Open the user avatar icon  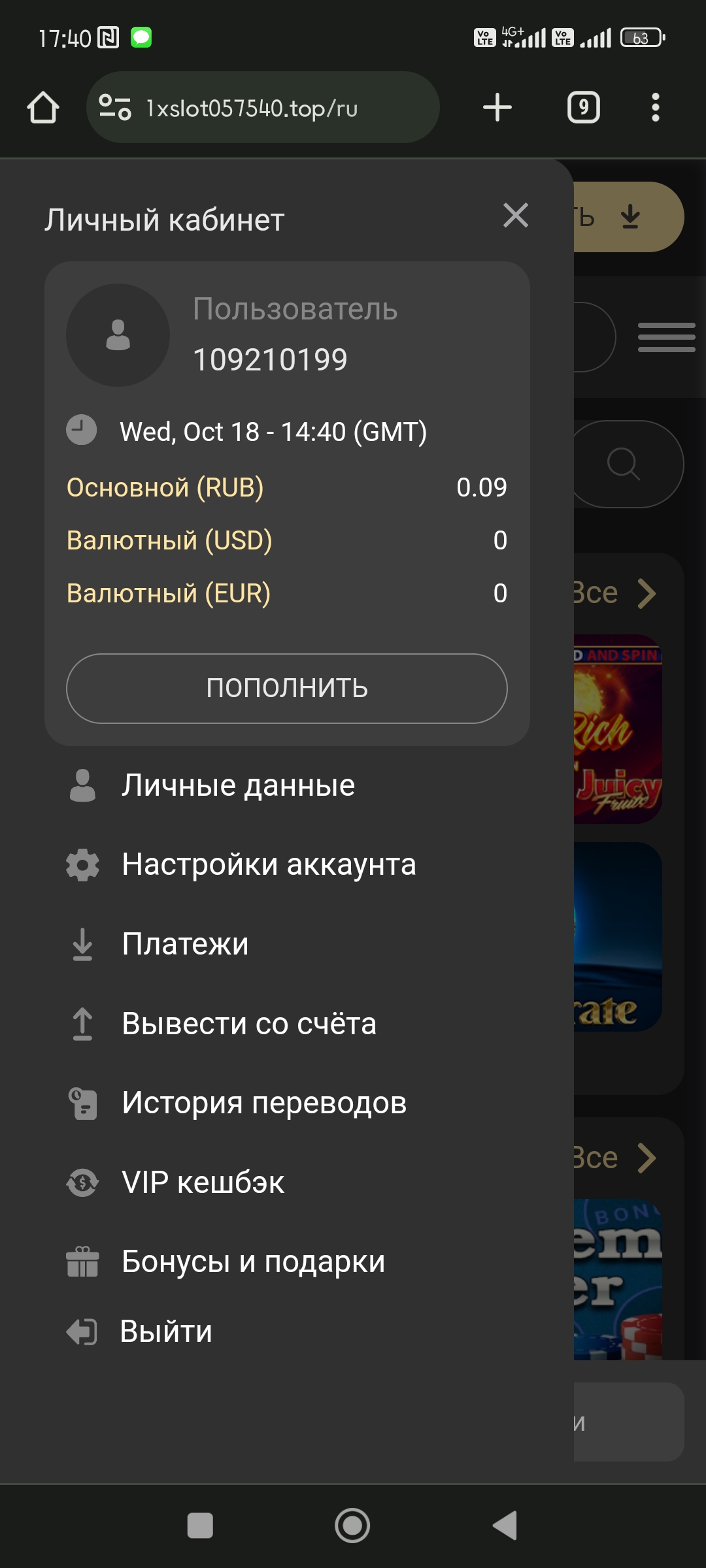click(118, 335)
